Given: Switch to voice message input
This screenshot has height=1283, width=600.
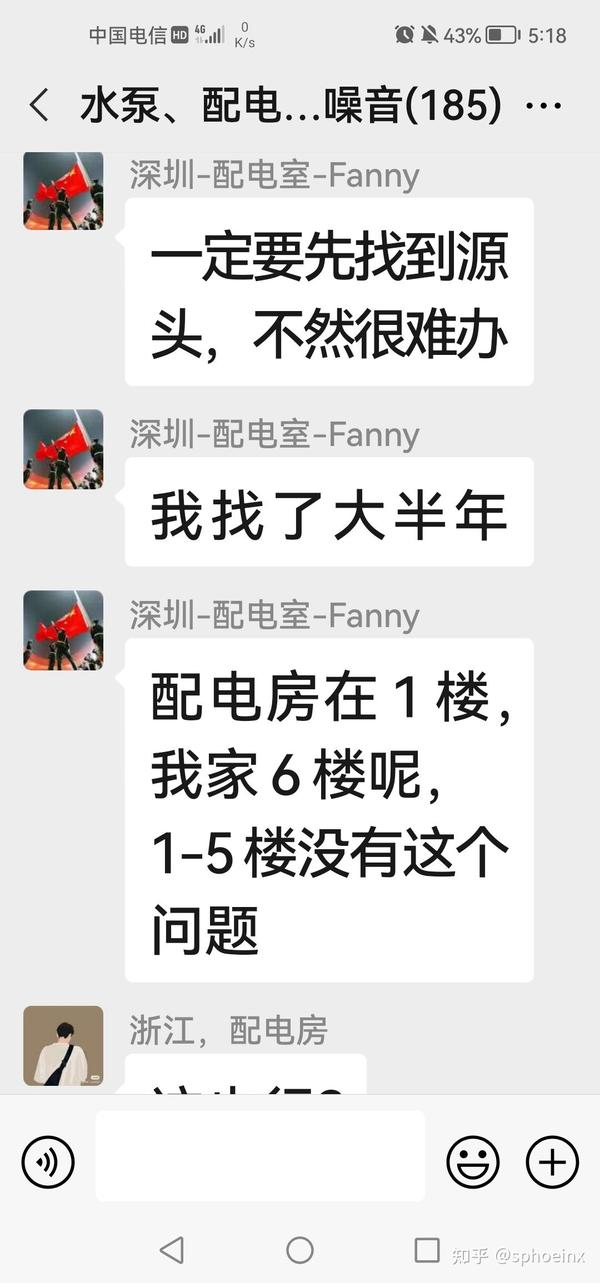Looking at the screenshot, I should pos(48,1162).
